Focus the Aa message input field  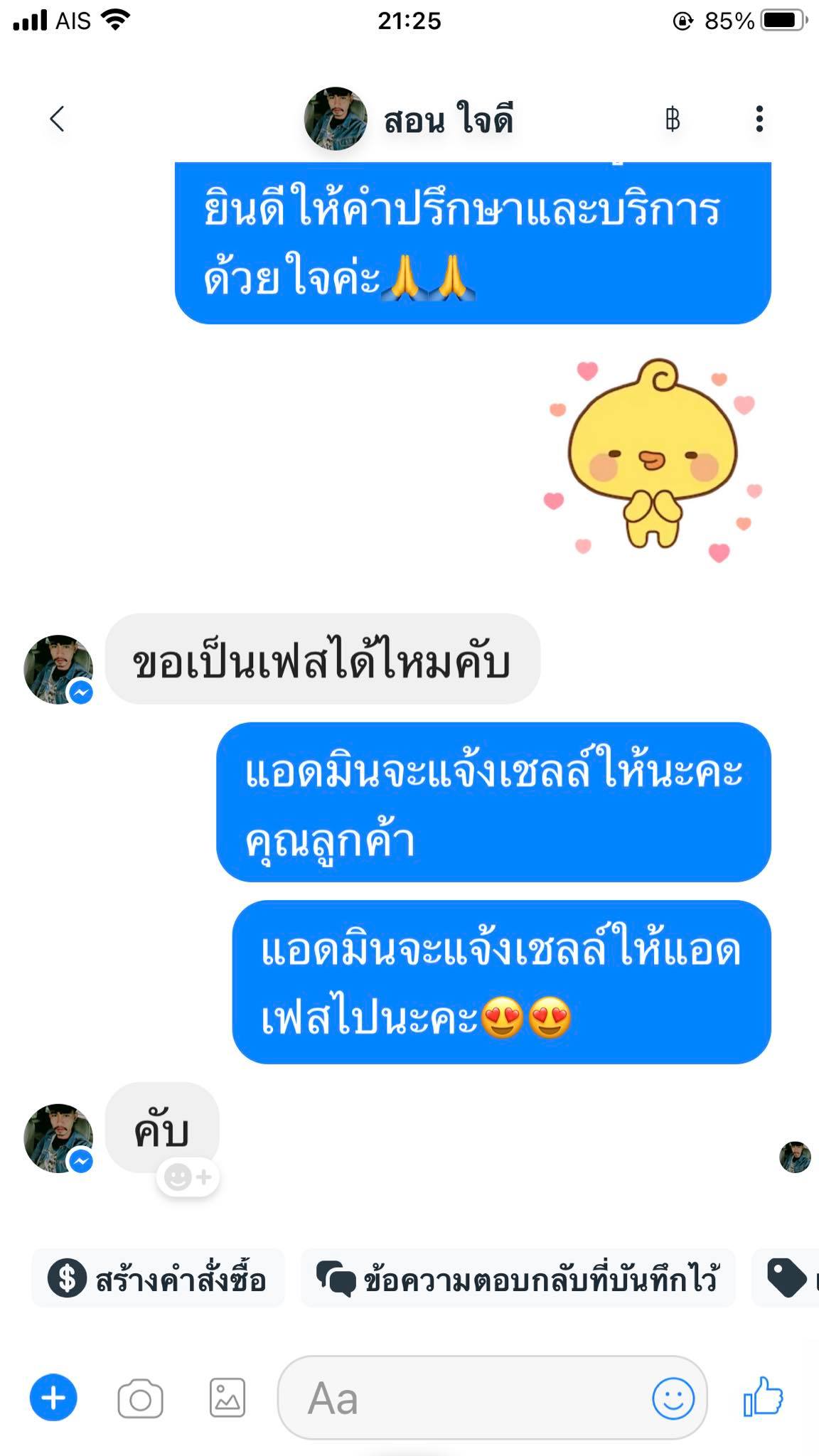tap(462, 1398)
